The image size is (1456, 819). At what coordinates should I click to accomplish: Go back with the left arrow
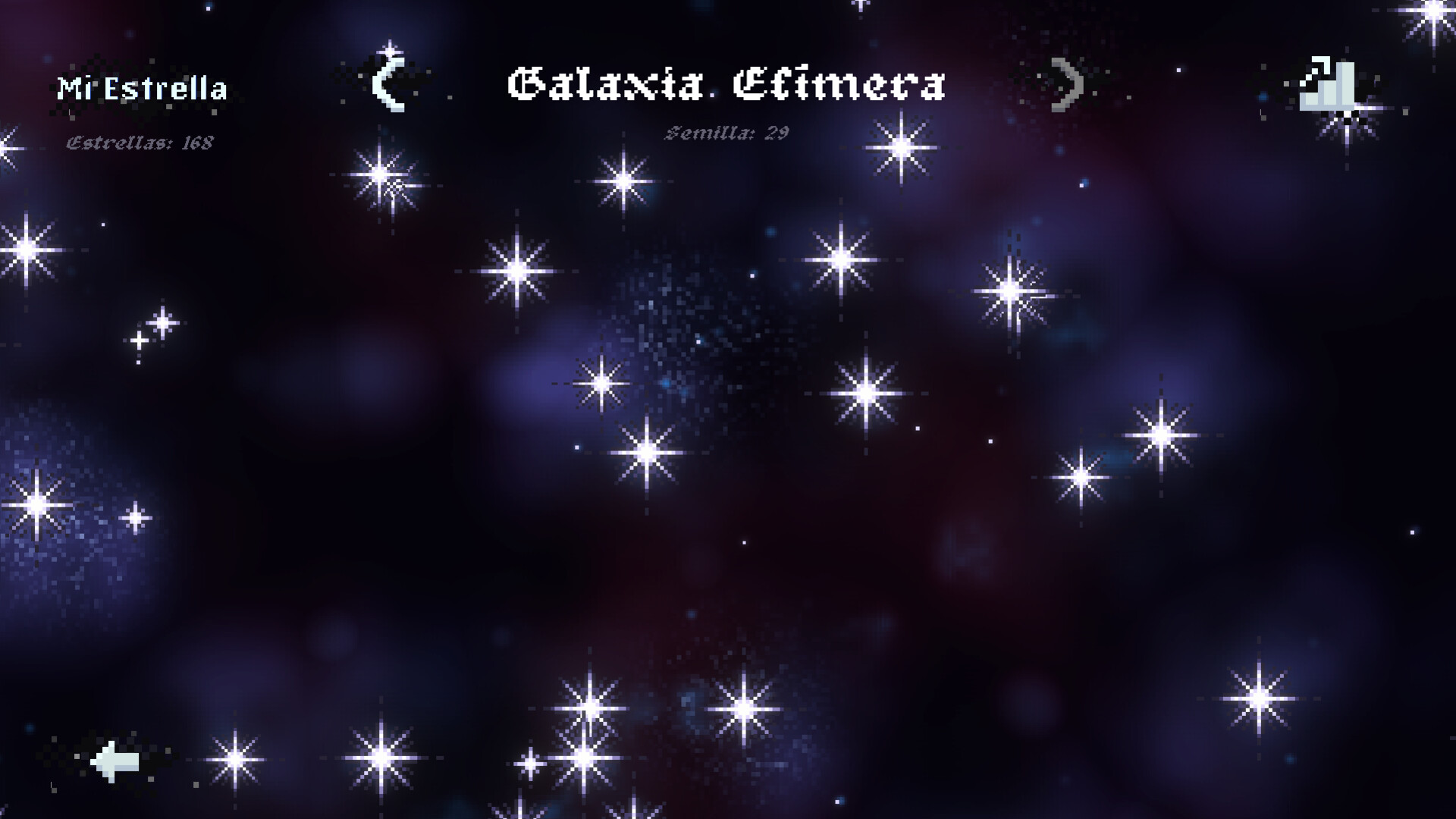click(115, 761)
